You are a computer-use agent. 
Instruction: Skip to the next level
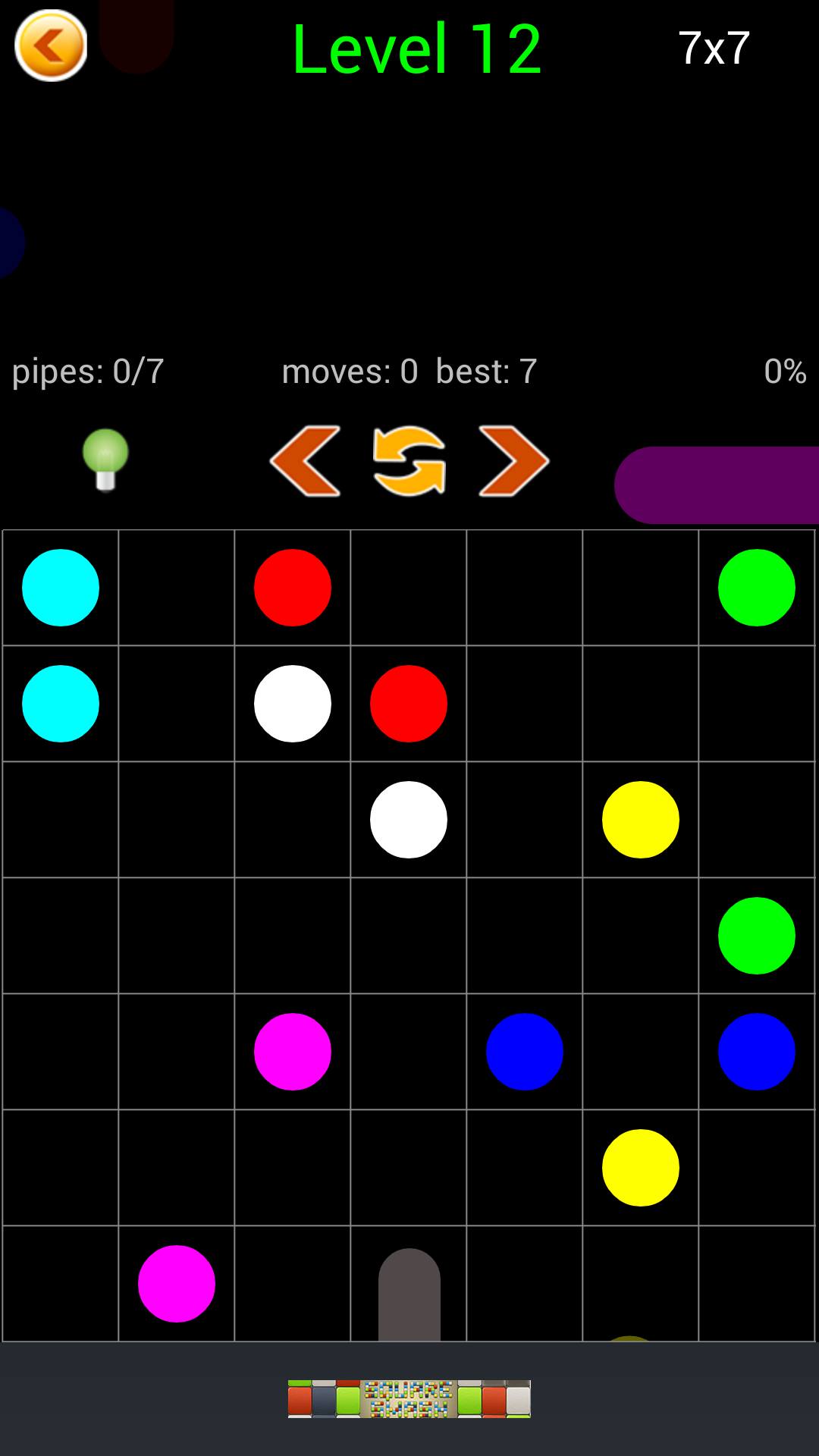tap(513, 461)
